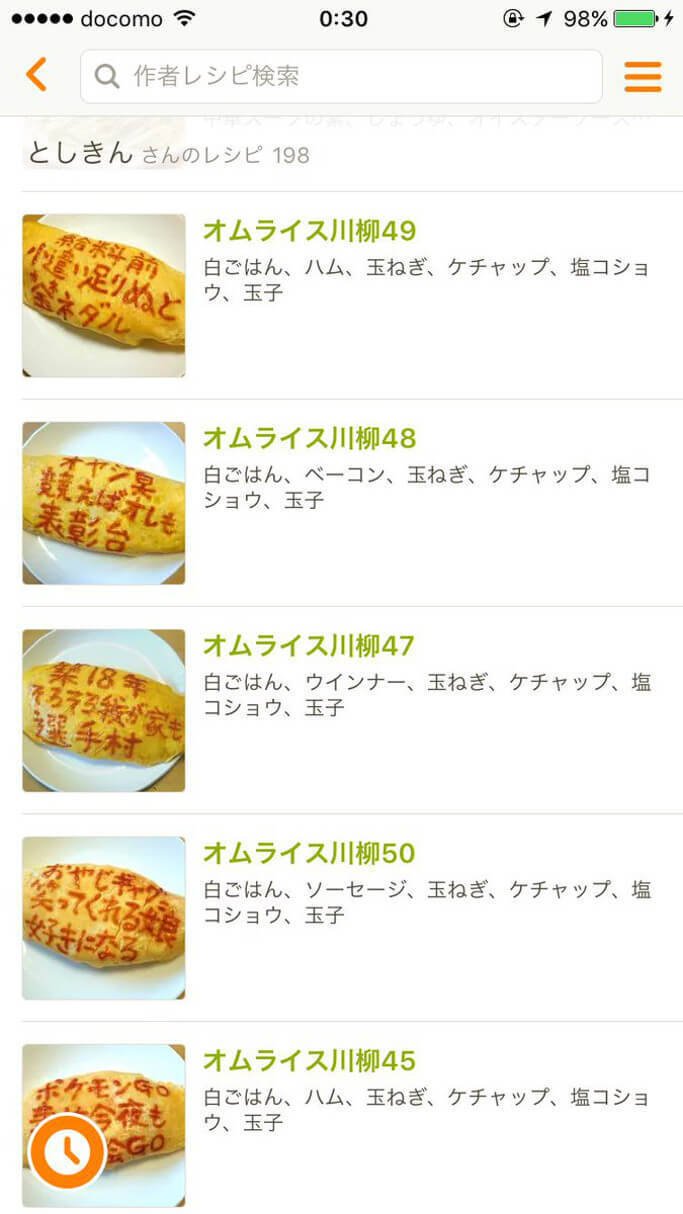Viewport: 683px width, 1214px height.
Task: Open the オムライス川柳50 recipe
Action: click(x=308, y=853)
